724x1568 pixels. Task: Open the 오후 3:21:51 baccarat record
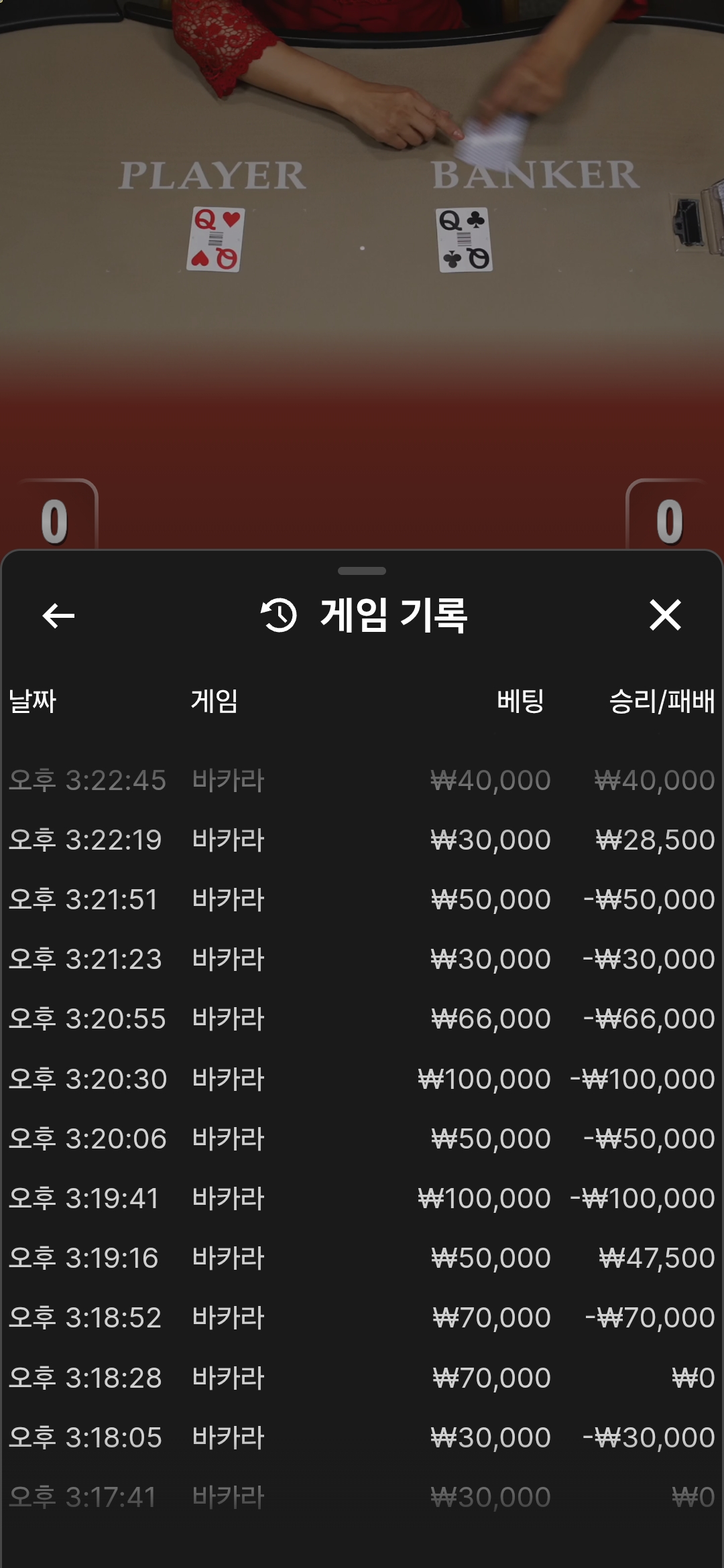[362, 899]
